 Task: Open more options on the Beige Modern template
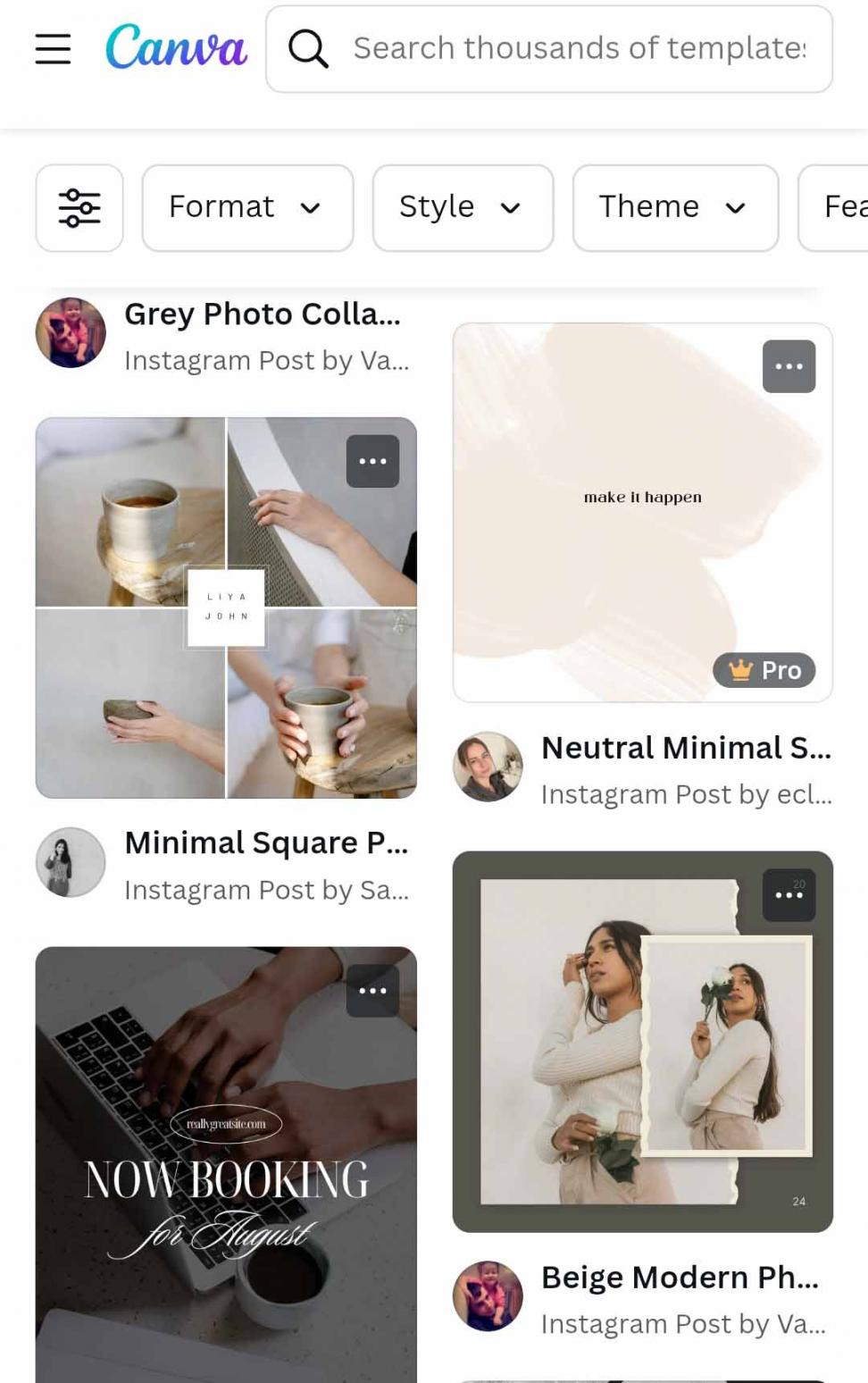(x=789, y=894)
